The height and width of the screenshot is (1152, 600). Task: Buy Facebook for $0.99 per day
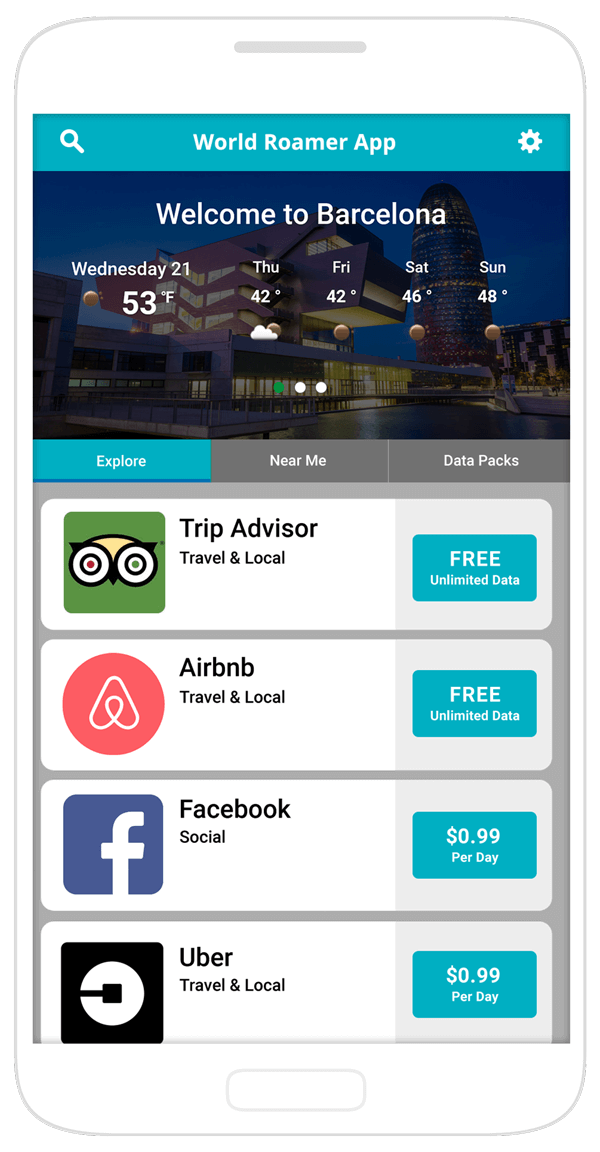pos(474,845)
